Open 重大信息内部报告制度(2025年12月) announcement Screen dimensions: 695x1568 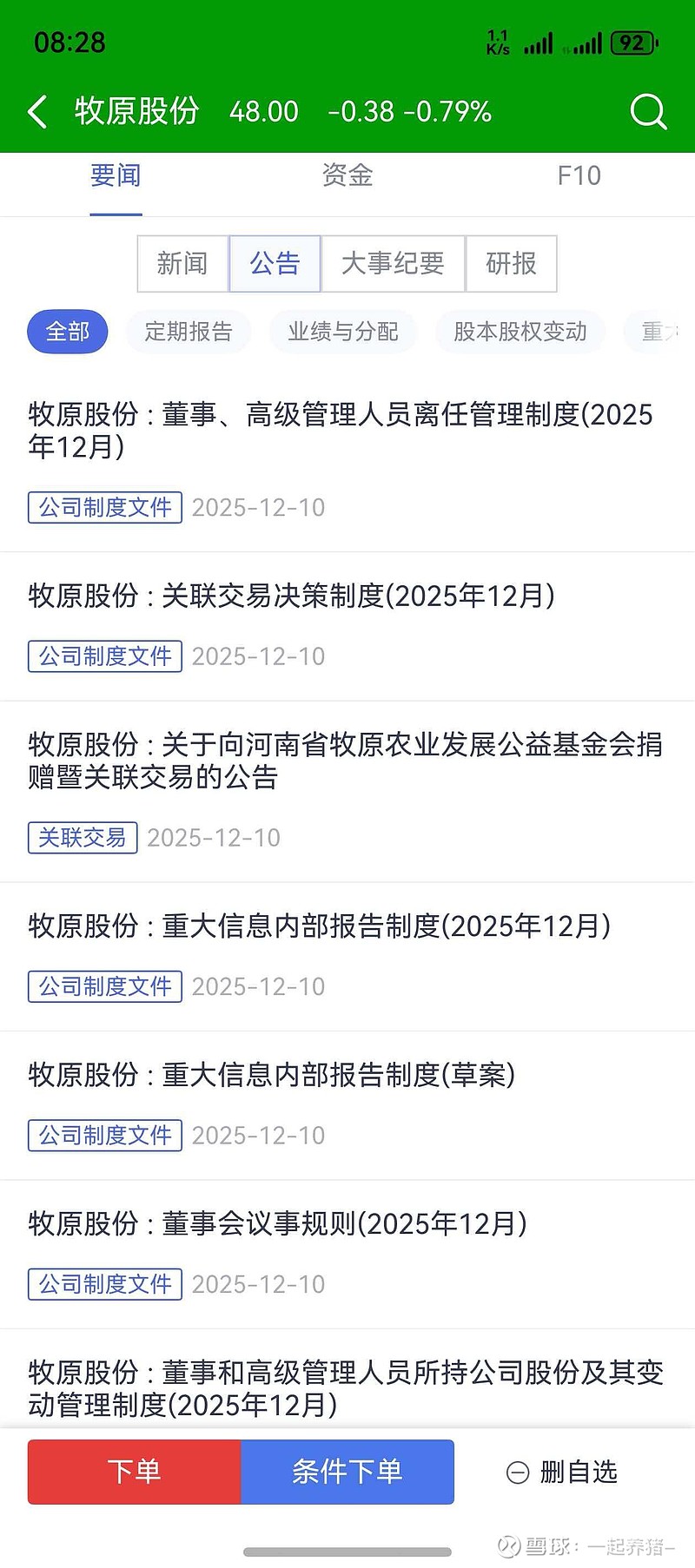[319, 926]
